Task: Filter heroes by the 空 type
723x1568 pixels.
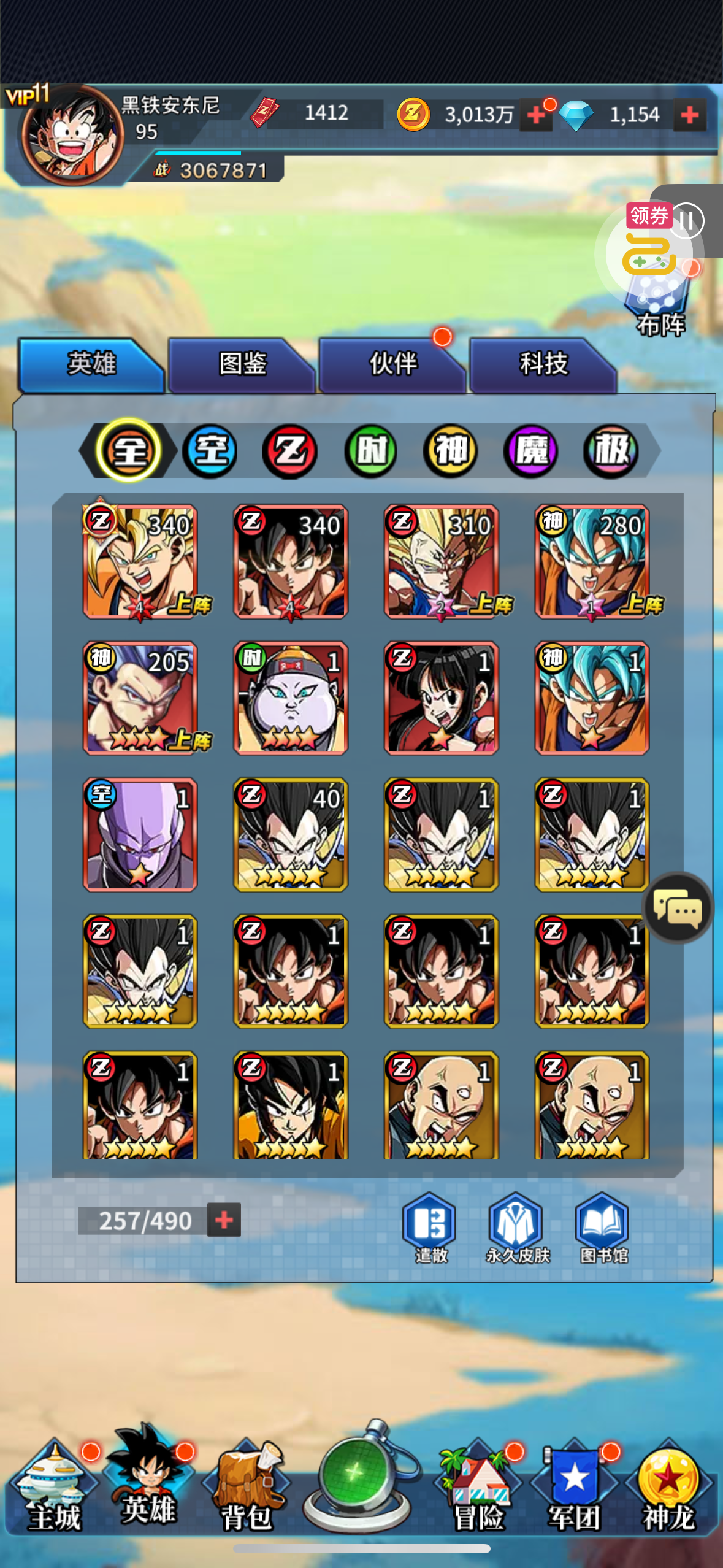Action: pos(210,452)
